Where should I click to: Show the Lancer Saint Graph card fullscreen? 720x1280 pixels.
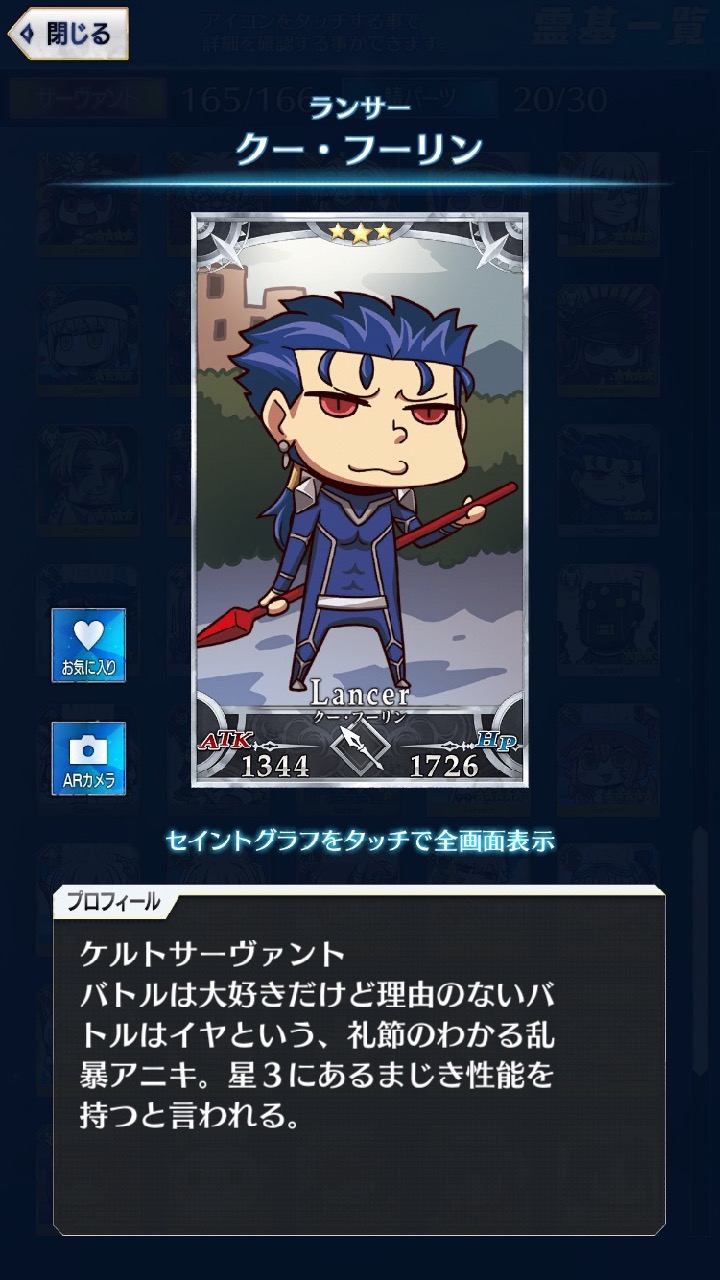pyautogui.click(x=360, y=500)
